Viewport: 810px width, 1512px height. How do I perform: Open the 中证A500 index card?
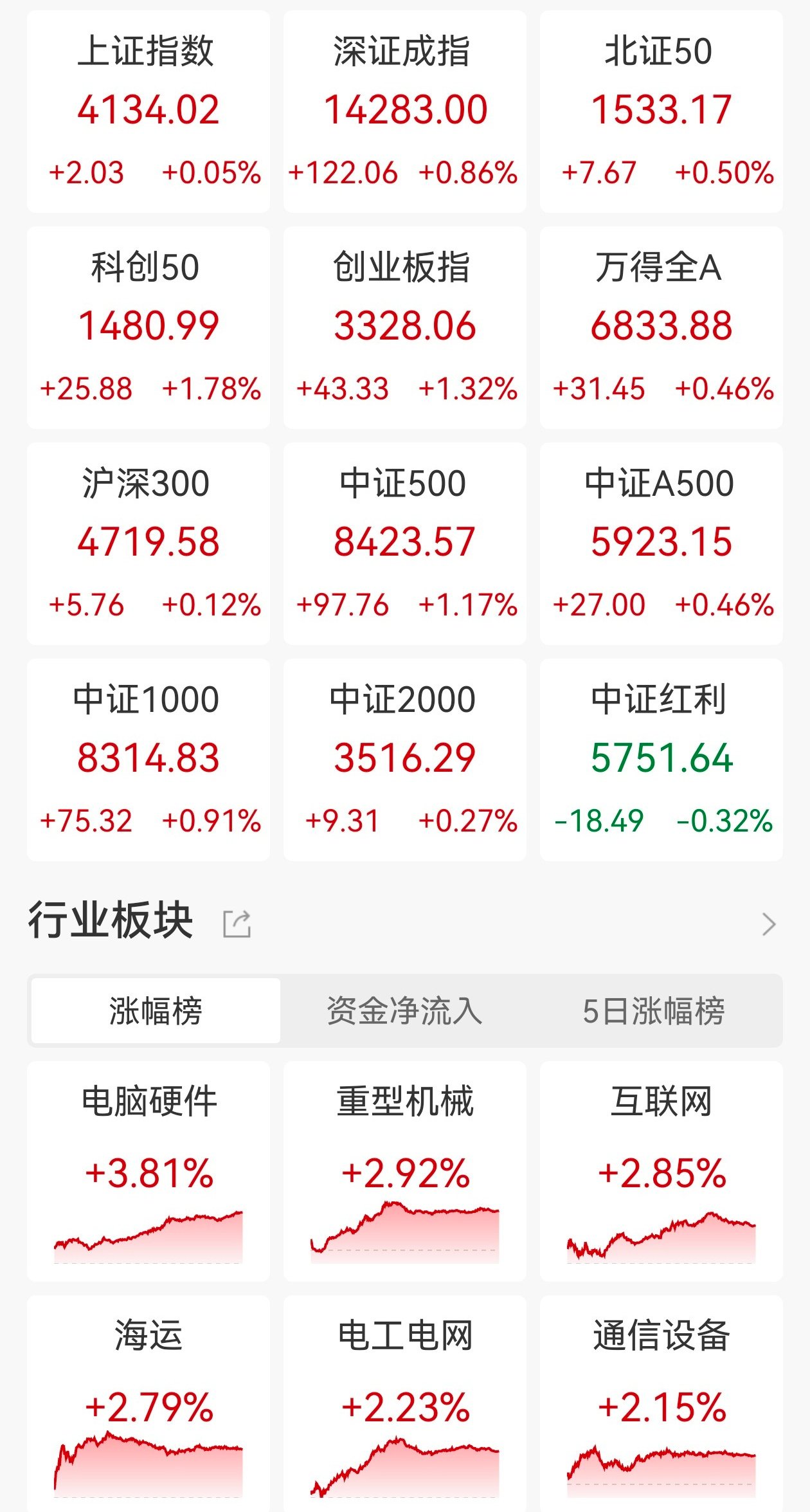click(661, 543)
